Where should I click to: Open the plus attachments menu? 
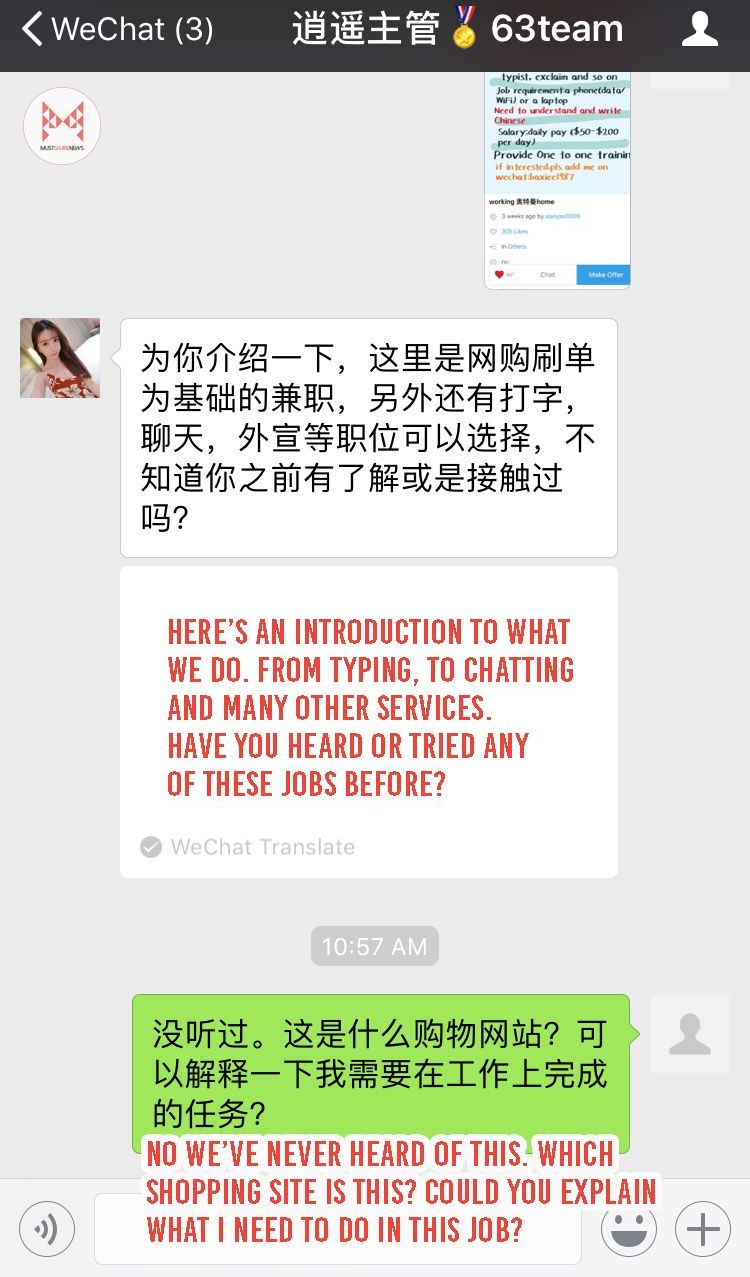coord(702,1229)
